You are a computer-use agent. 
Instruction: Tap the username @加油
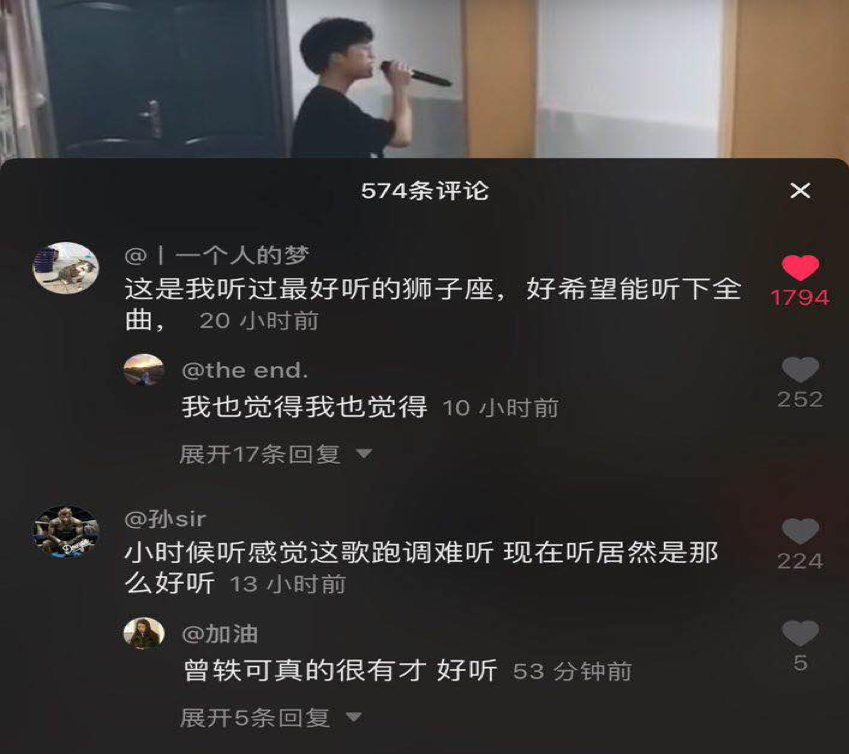click(220, 634)
